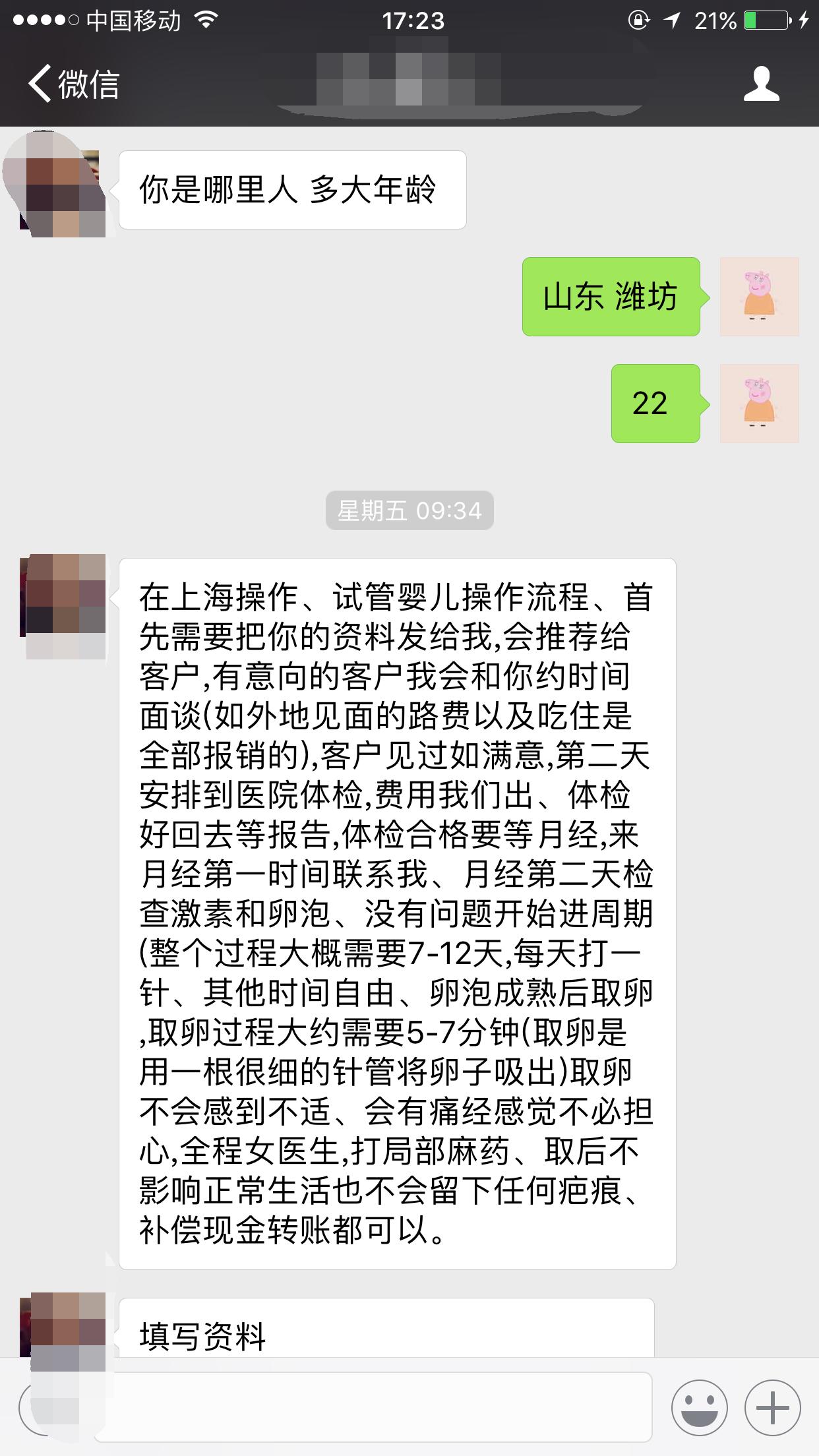The height and width of the screenshot is (1456, 819).
Task: Select the green bubble saying 山东 潍坊
Action: pos(610,297)
